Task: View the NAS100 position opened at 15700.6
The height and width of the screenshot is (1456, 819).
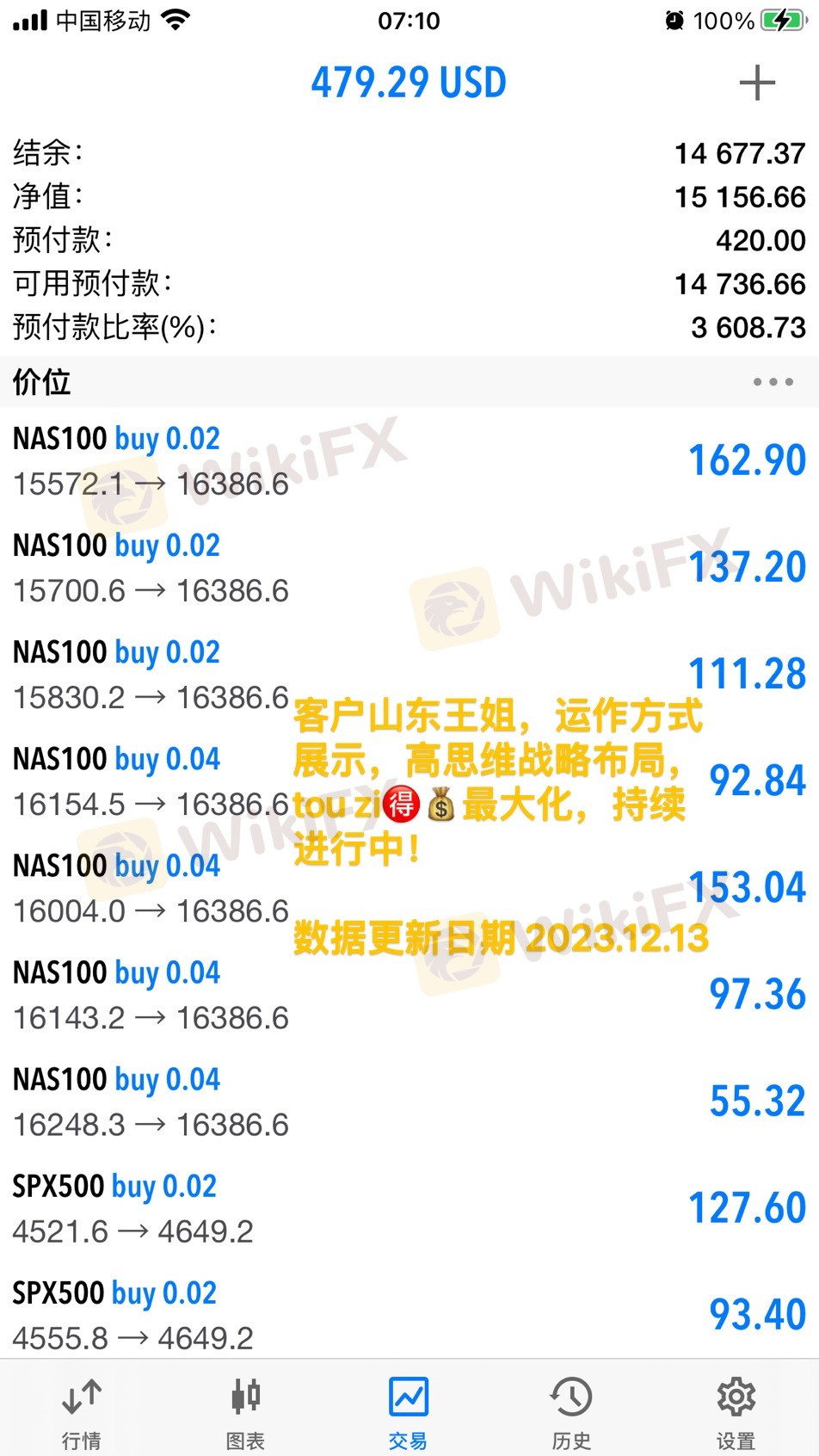Action: (x=151, y=569)
